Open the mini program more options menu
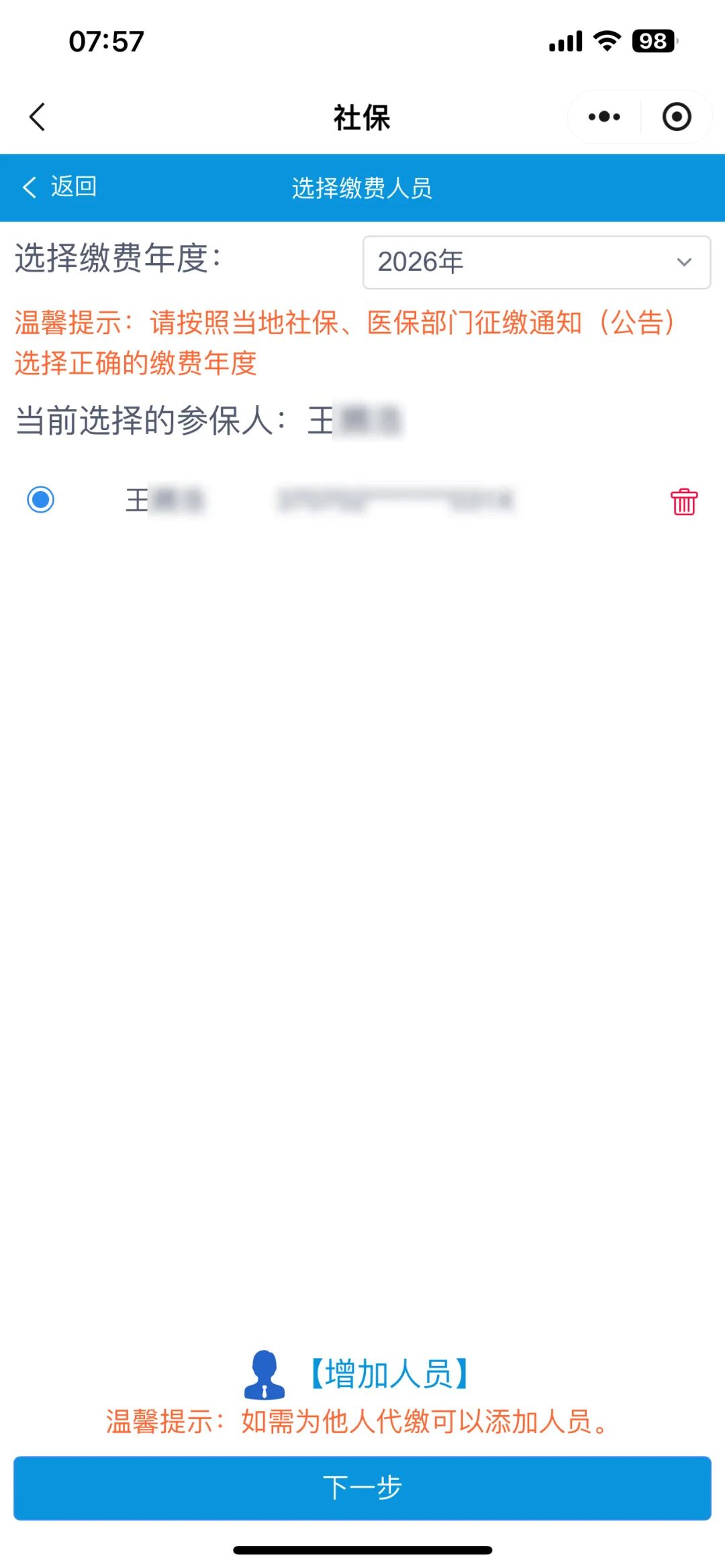Image resolution: width=725 pixels, height=1568 pixels. tap(604, 117)
